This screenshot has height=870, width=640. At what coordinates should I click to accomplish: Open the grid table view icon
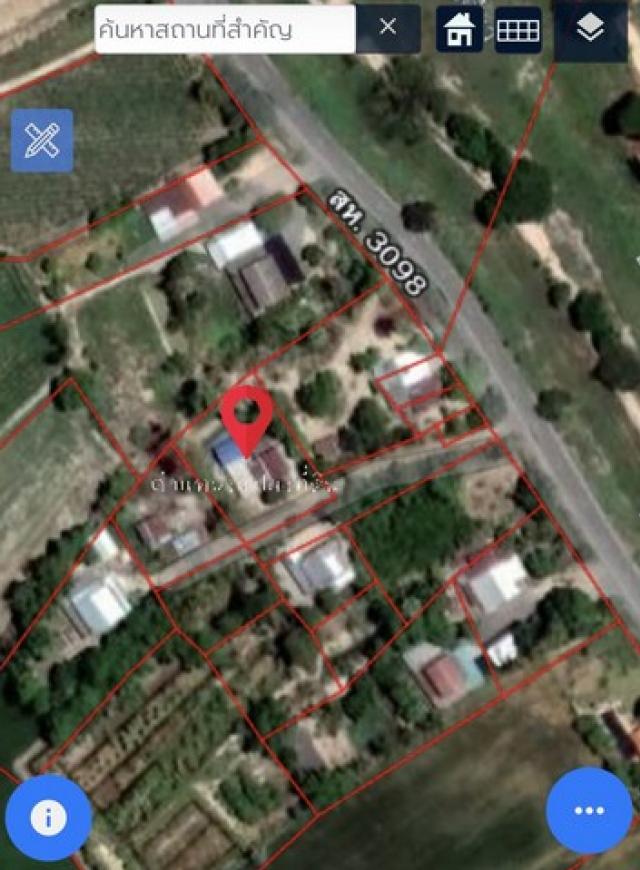point(518,30)
